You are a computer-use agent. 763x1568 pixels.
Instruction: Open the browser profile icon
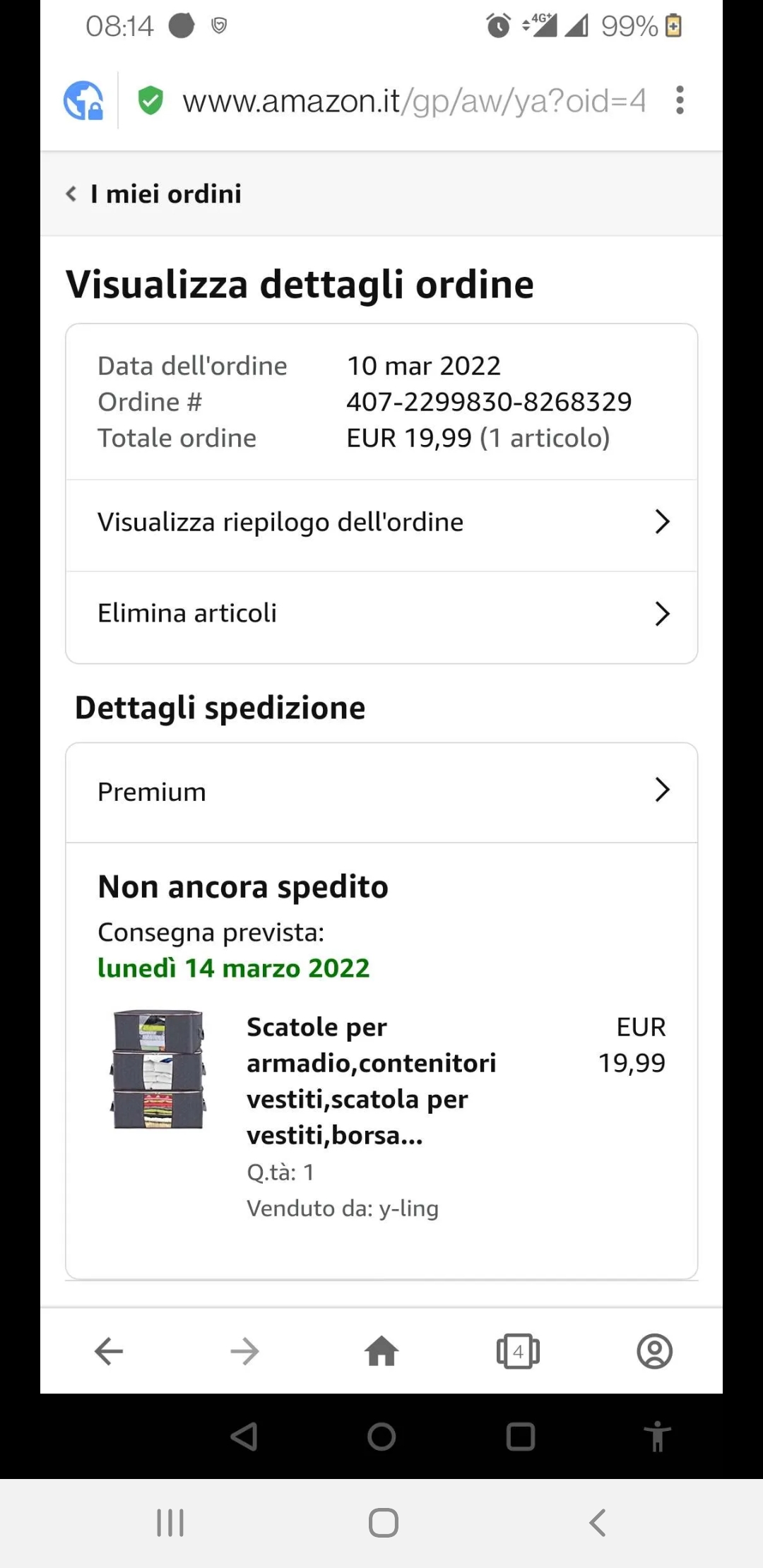click(654, 1351)
